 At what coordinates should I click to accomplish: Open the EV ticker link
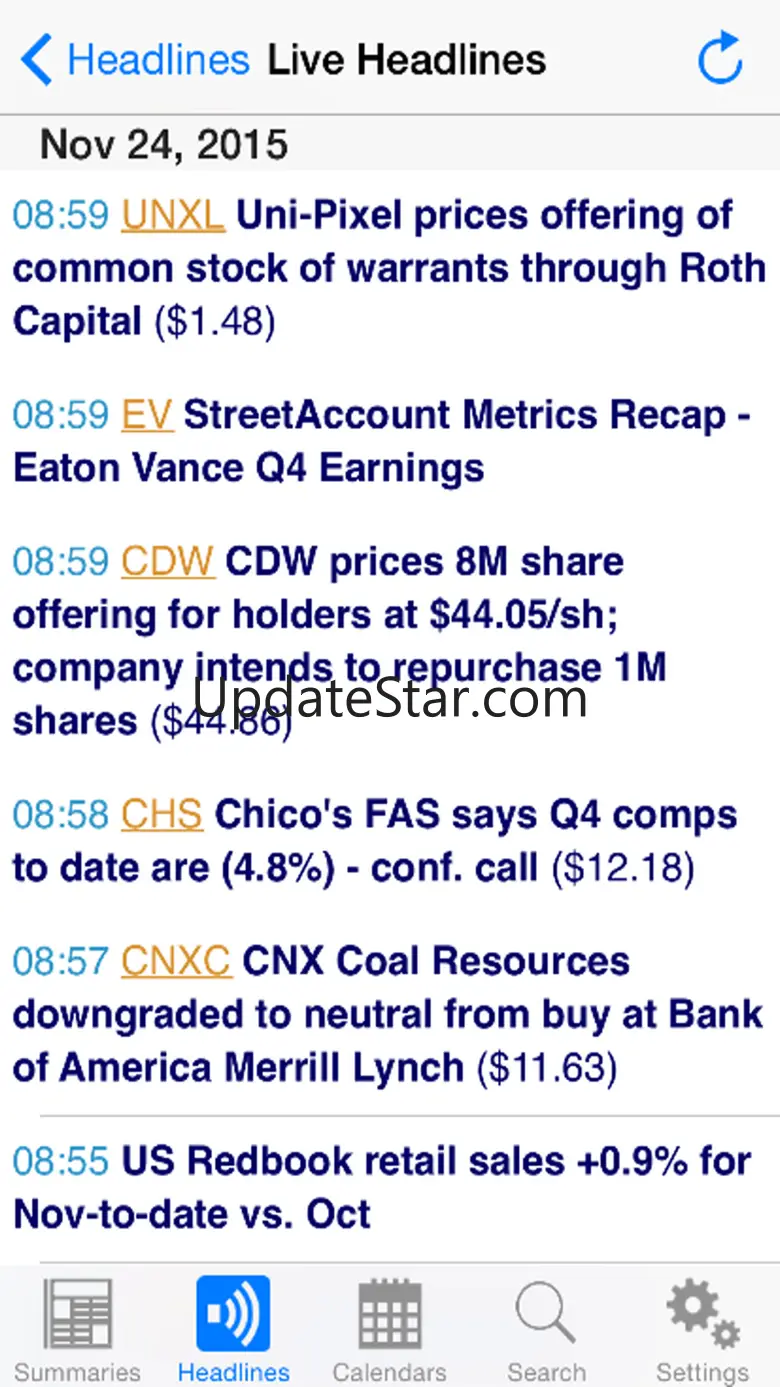click(147, 414)
